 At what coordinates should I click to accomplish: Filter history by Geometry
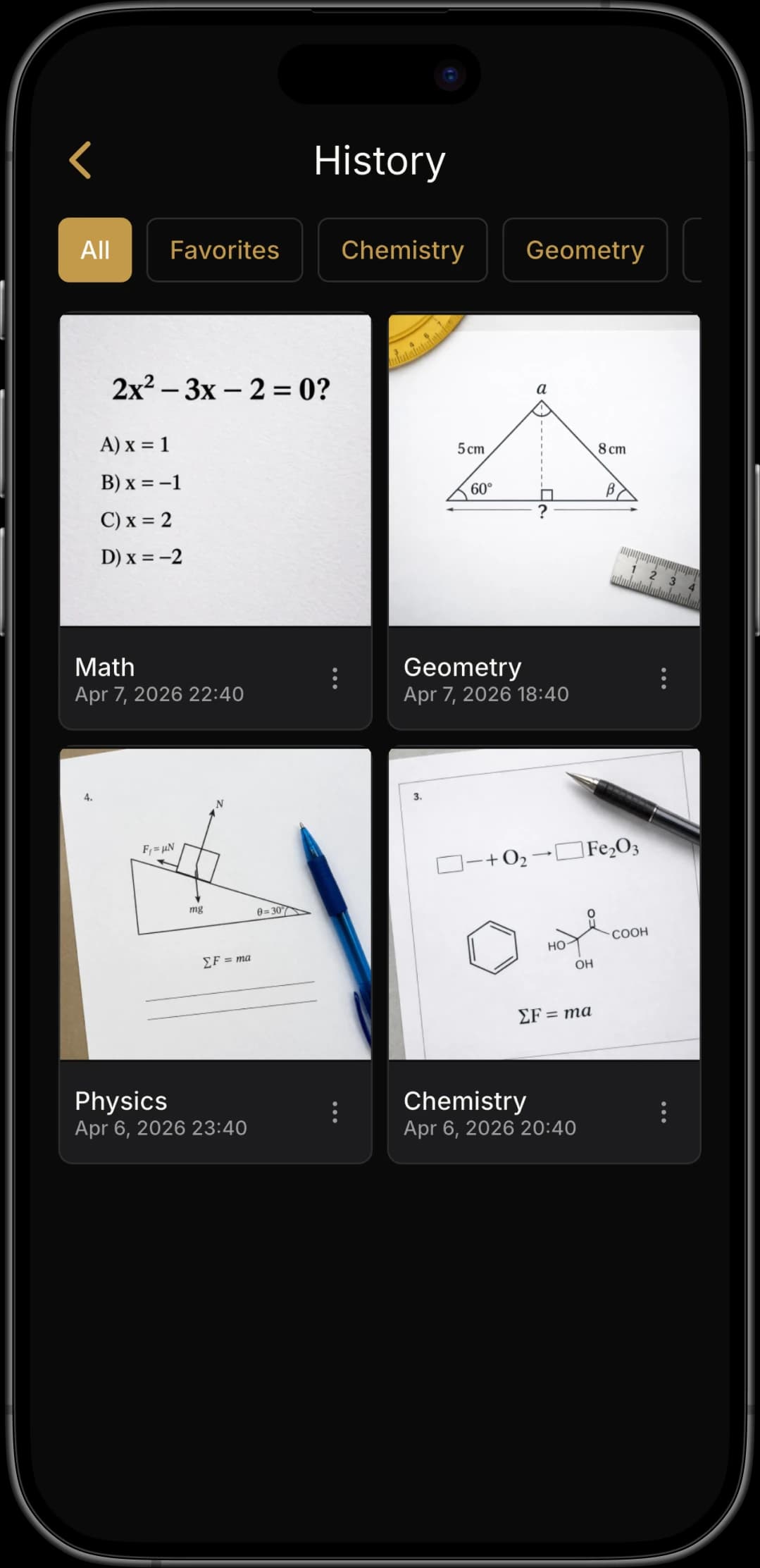[585, 250]
